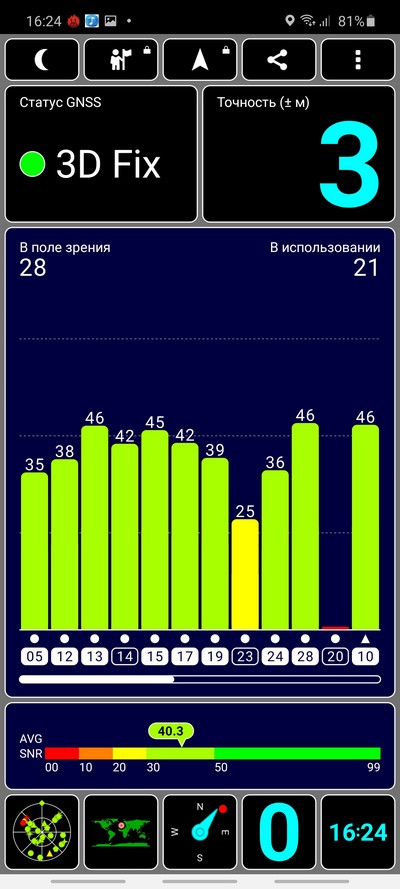Open the clock tile showing 16:24
The width and height of the screenshot is (400, 889).
[x=358, y=832]
